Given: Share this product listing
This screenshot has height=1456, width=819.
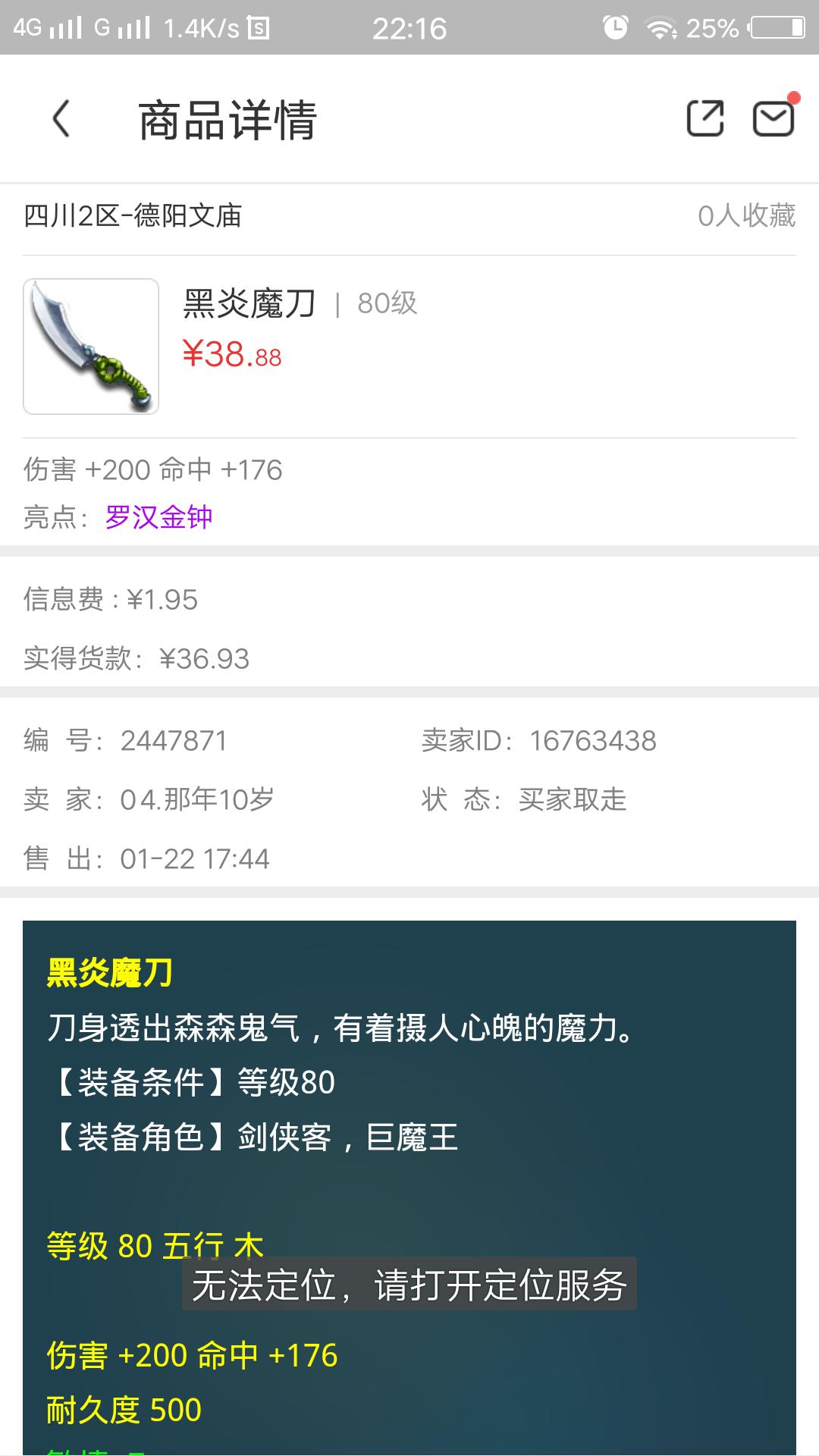Looking at the screenshot, I should click(x=704, y=118).
